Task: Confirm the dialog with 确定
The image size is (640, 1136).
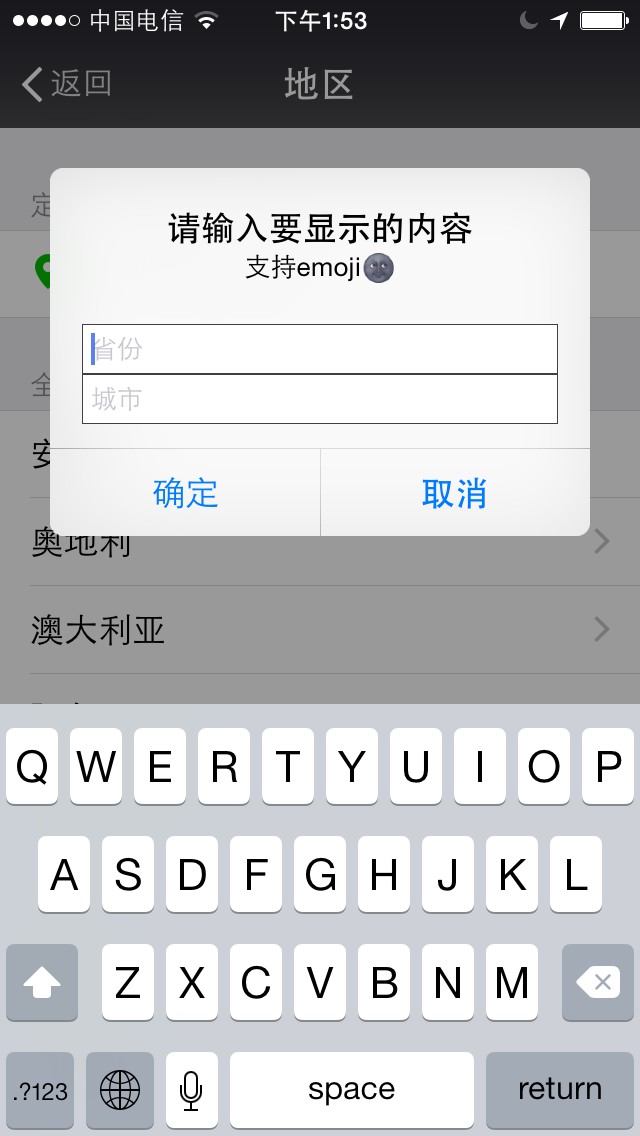Action: pyautogui.click(x=186, y=493)
